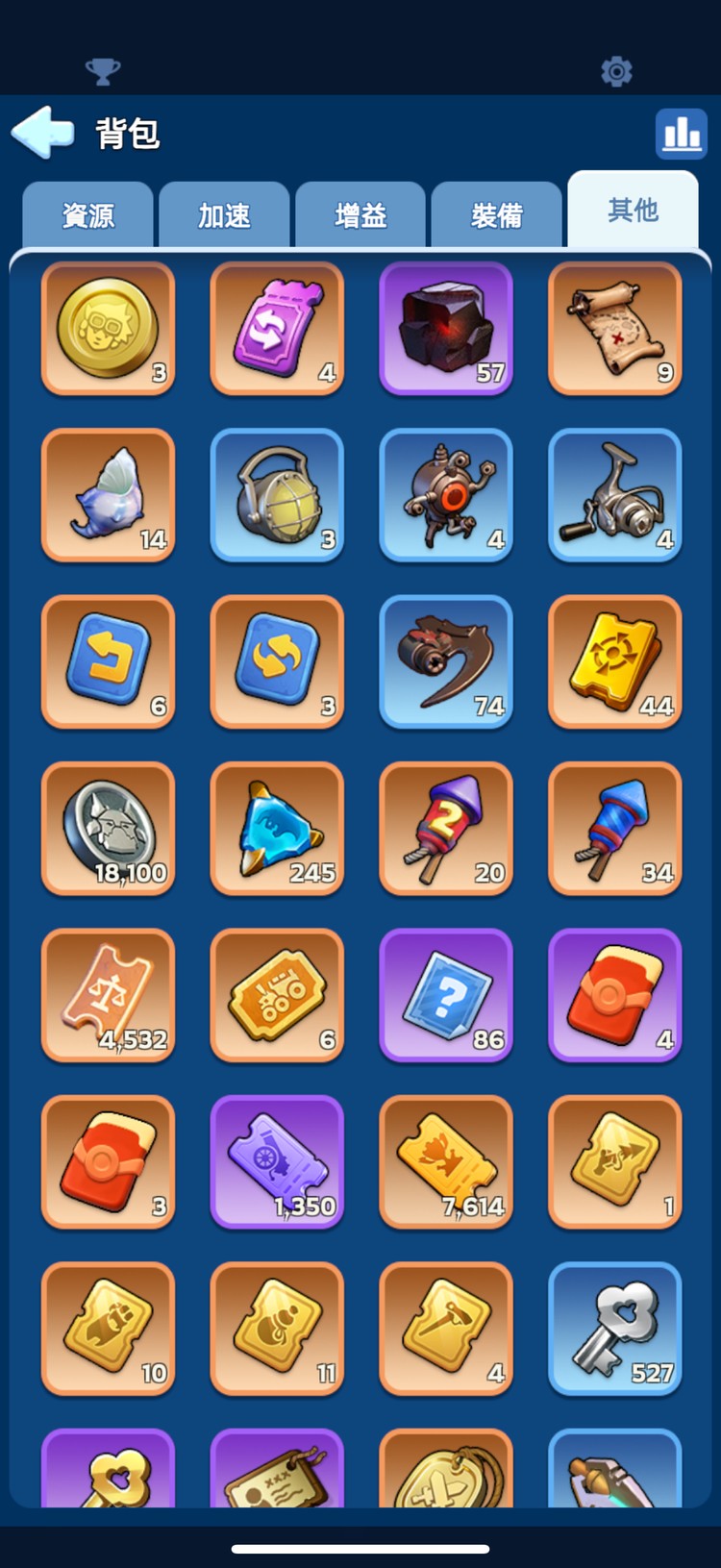Open the settings gear icon
Viewport: 721px width, 1568px height.
[x=616, y=71]
